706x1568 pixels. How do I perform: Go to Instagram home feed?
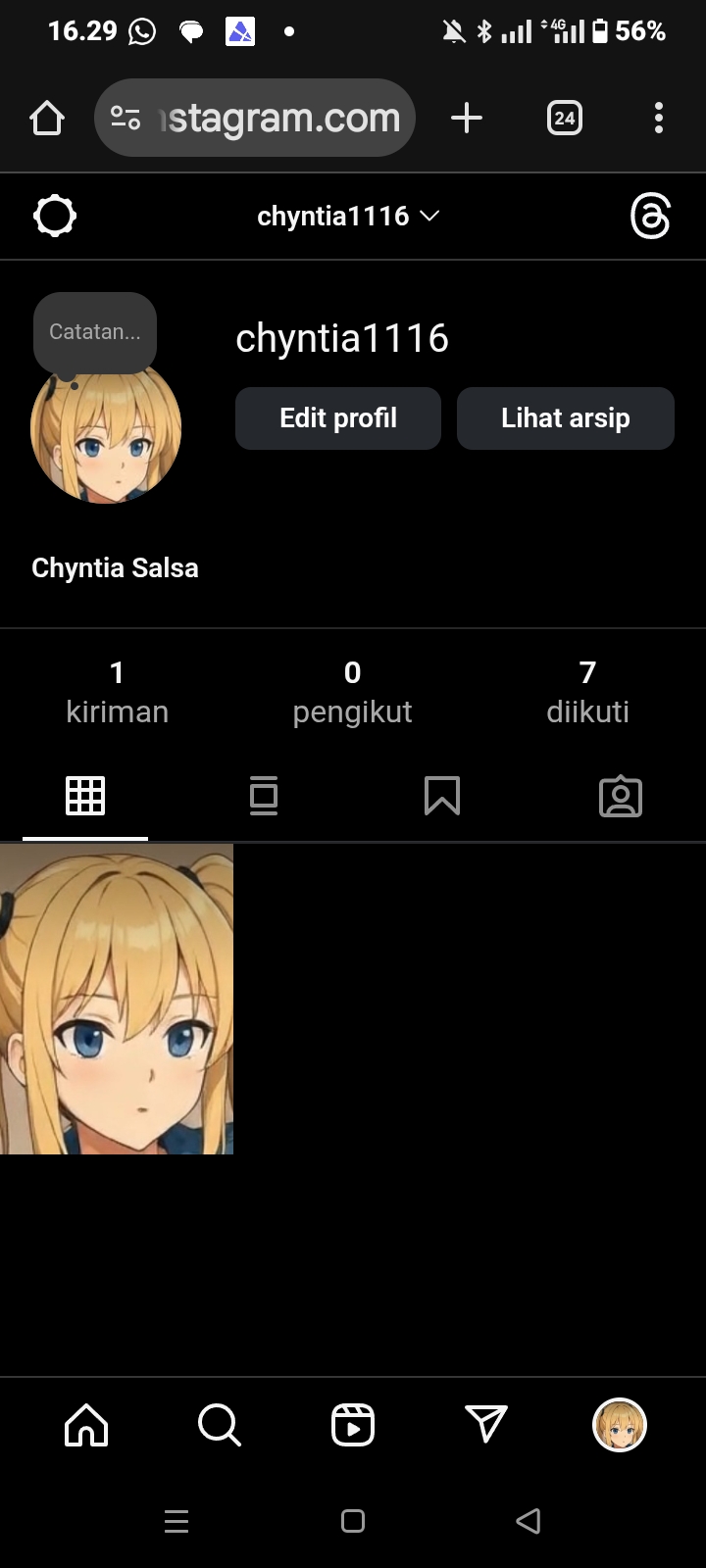pyautogui.click(x=86, y=1425)
